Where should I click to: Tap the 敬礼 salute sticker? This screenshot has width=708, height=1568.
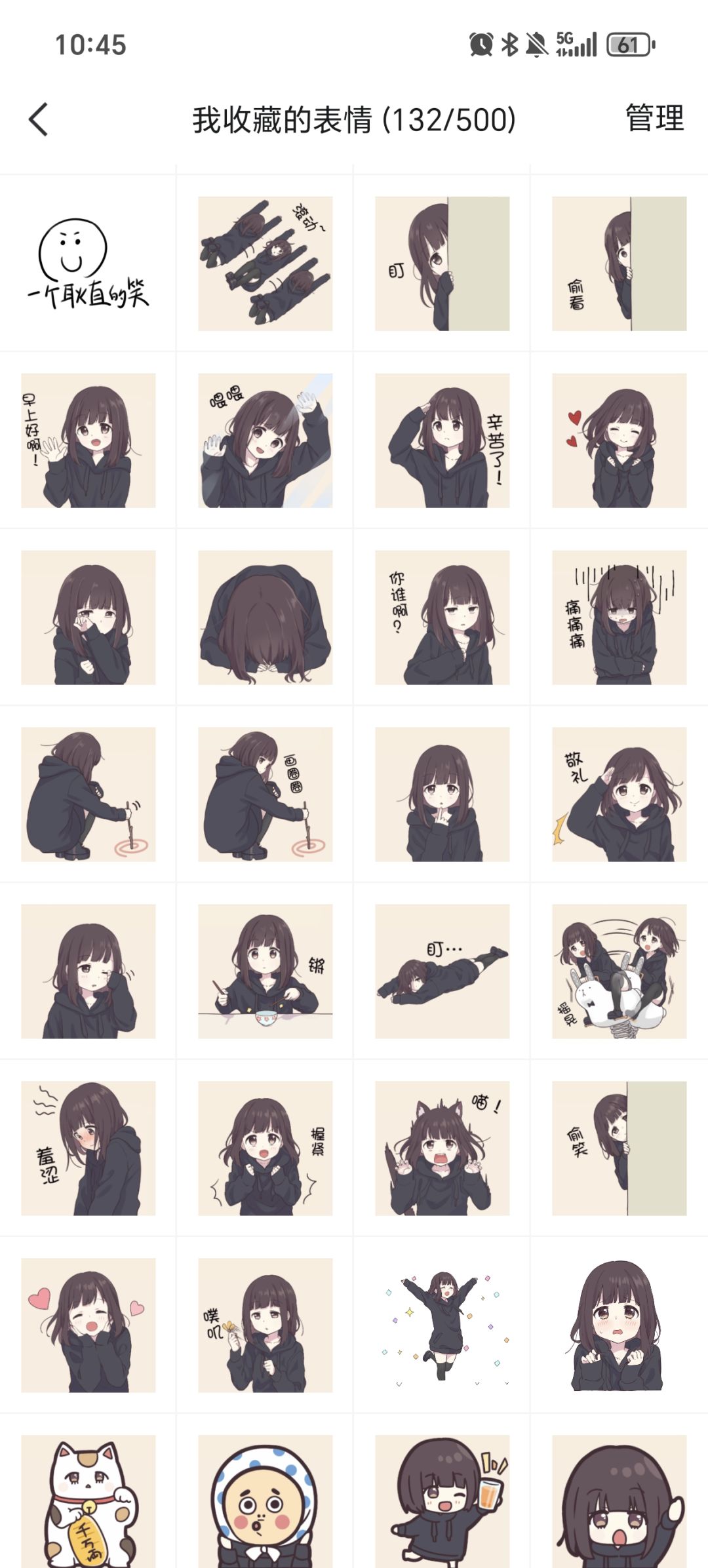click(619, 794)
